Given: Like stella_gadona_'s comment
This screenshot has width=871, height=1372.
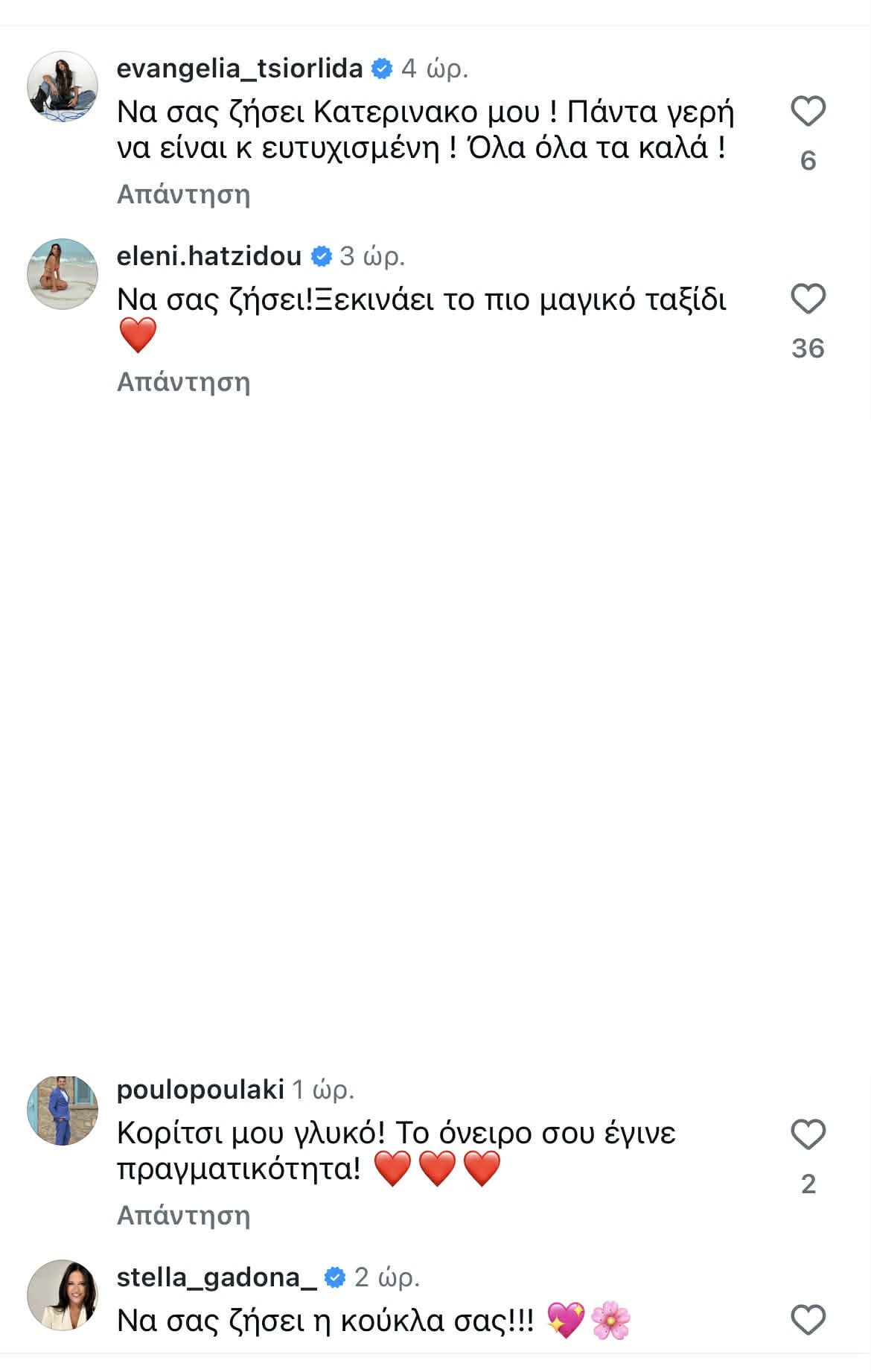Looking at the screenshot, I should (808, 1321).
